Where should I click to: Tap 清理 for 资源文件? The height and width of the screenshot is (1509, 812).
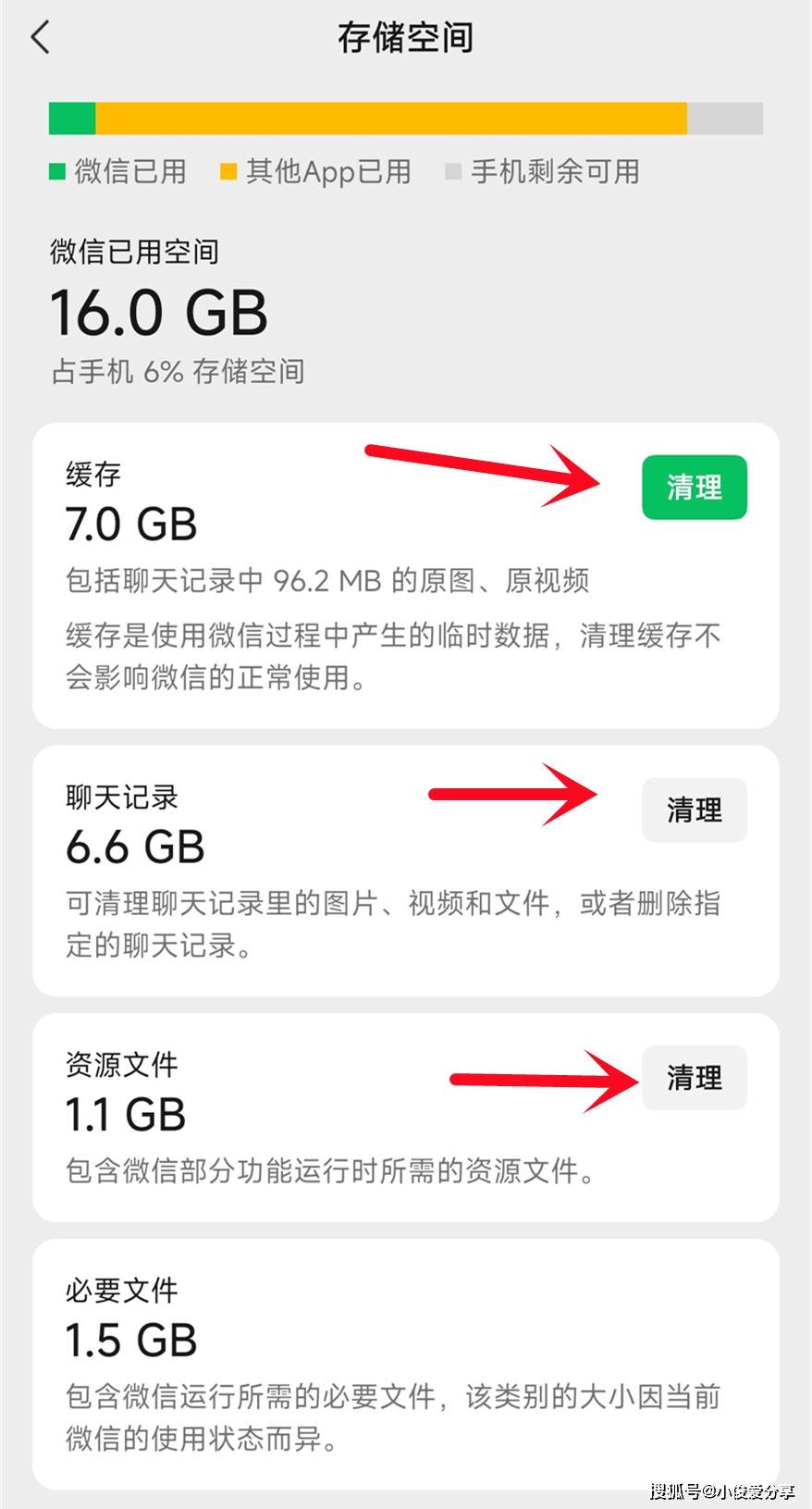point(694,1078)
